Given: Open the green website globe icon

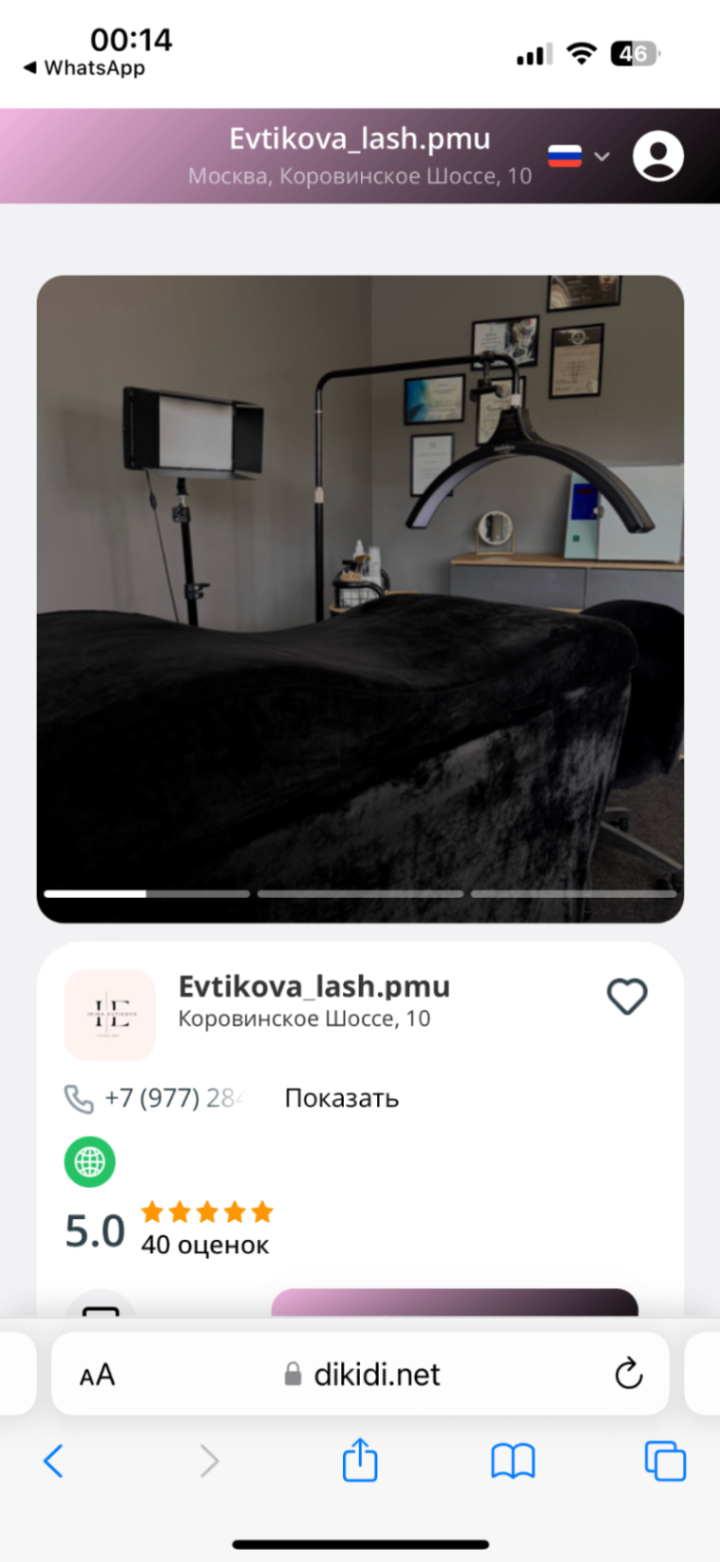Looking at the screenshot, I should [90, 1163].
